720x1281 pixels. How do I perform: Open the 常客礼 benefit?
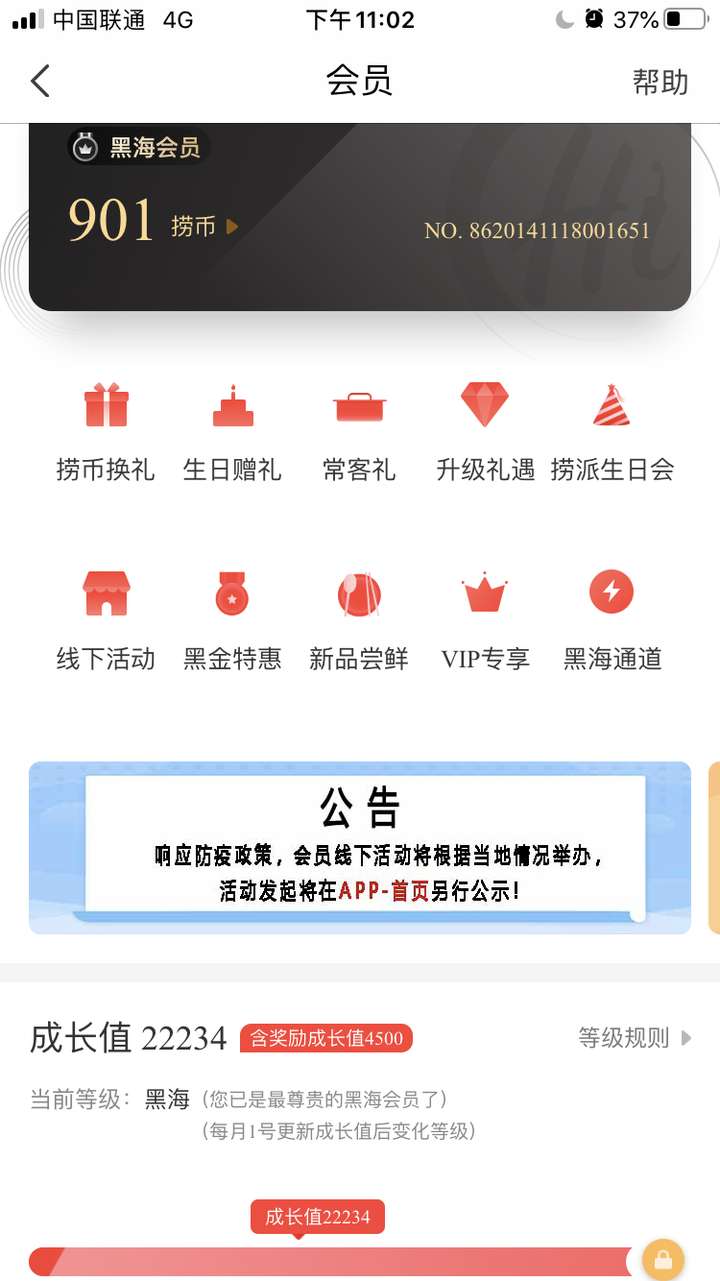click(x=359, y=430)
